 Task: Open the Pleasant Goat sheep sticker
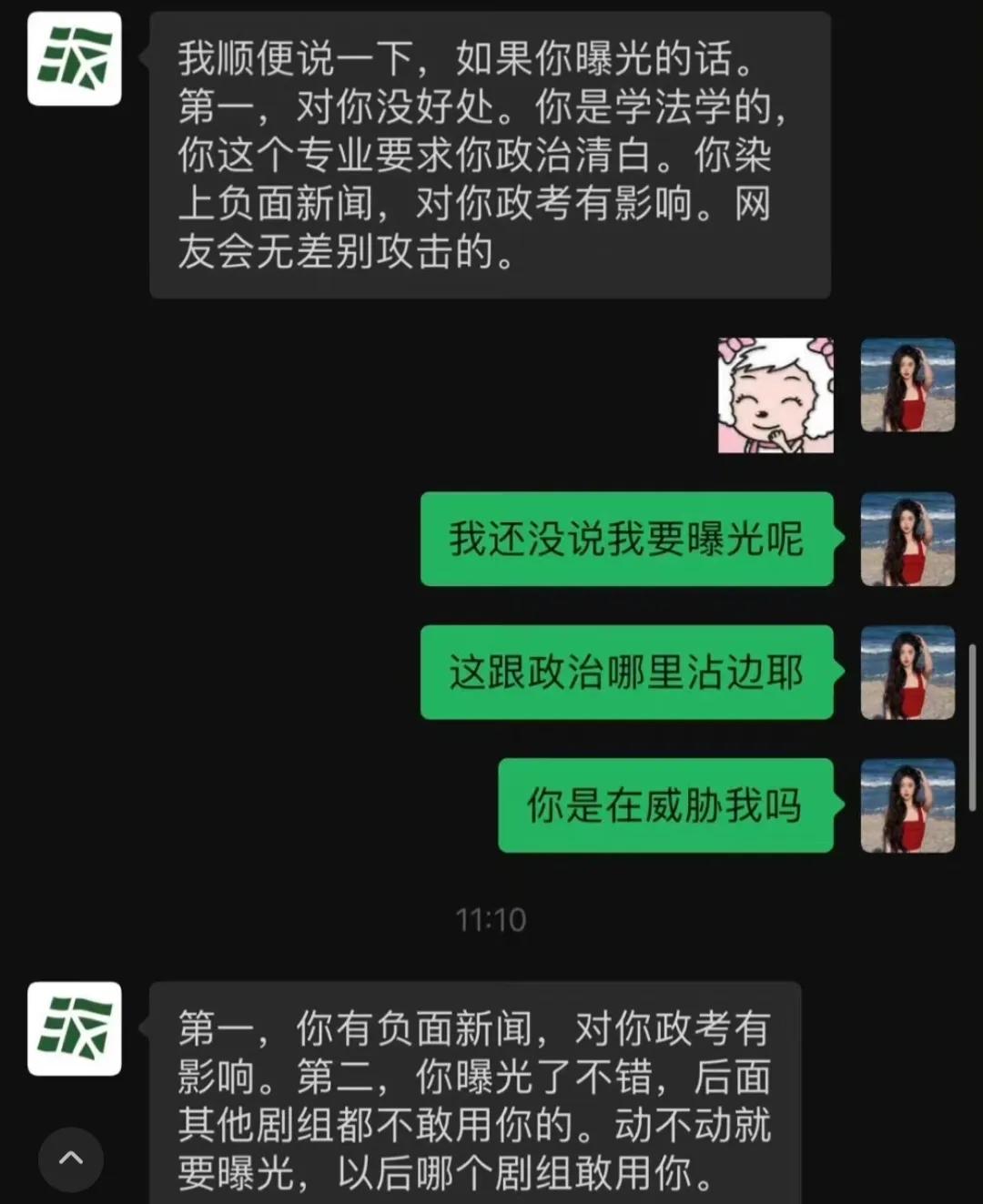(775, 393)
